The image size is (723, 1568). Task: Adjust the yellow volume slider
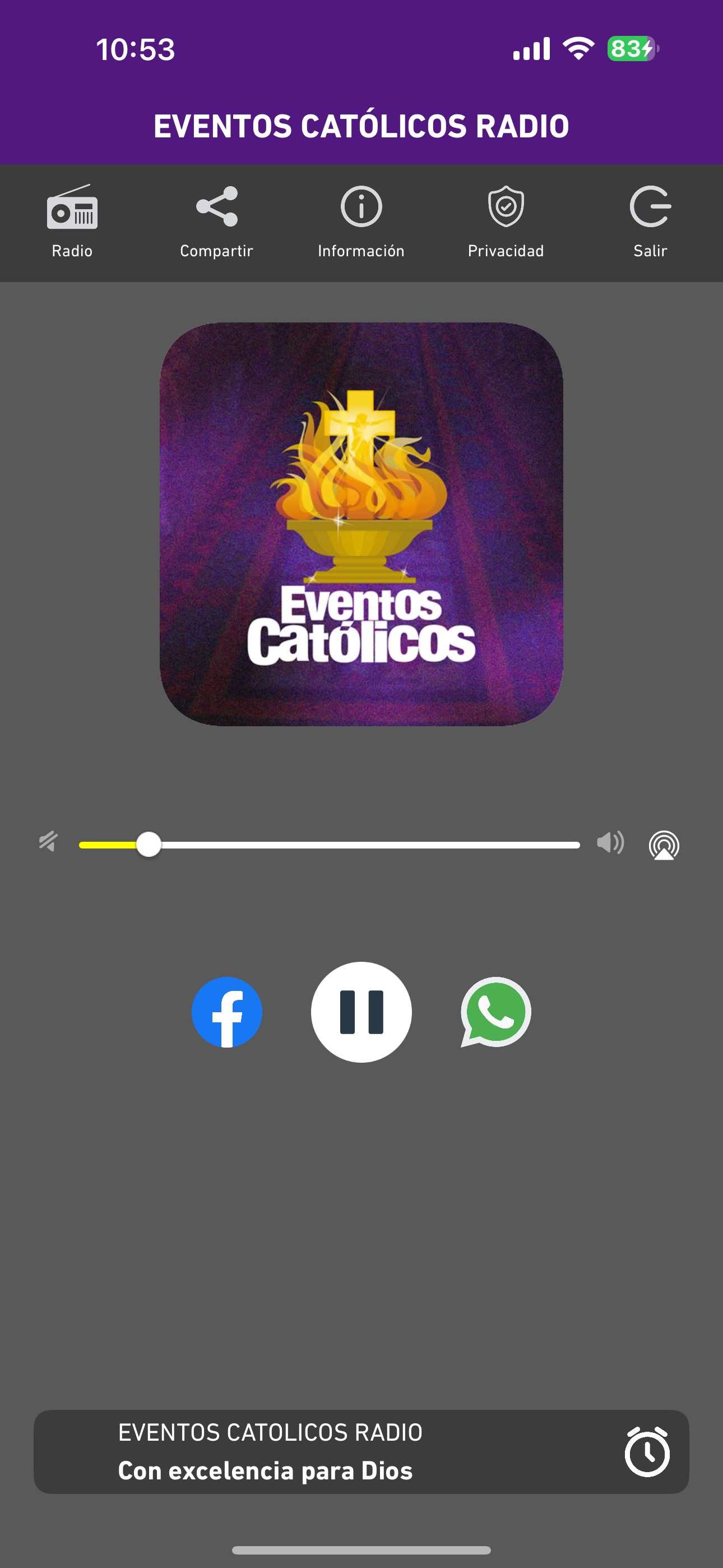[148, 844]
